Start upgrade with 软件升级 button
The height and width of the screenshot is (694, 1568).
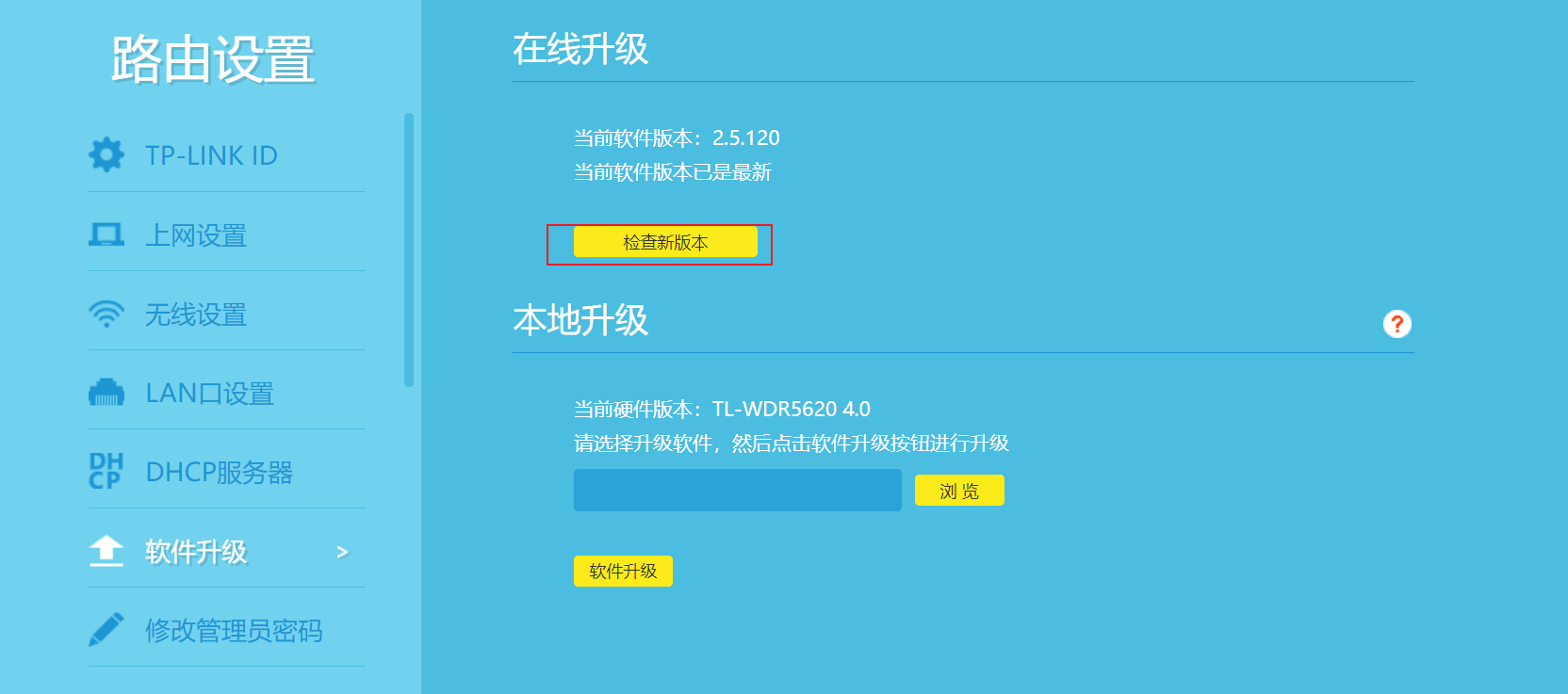623,571
